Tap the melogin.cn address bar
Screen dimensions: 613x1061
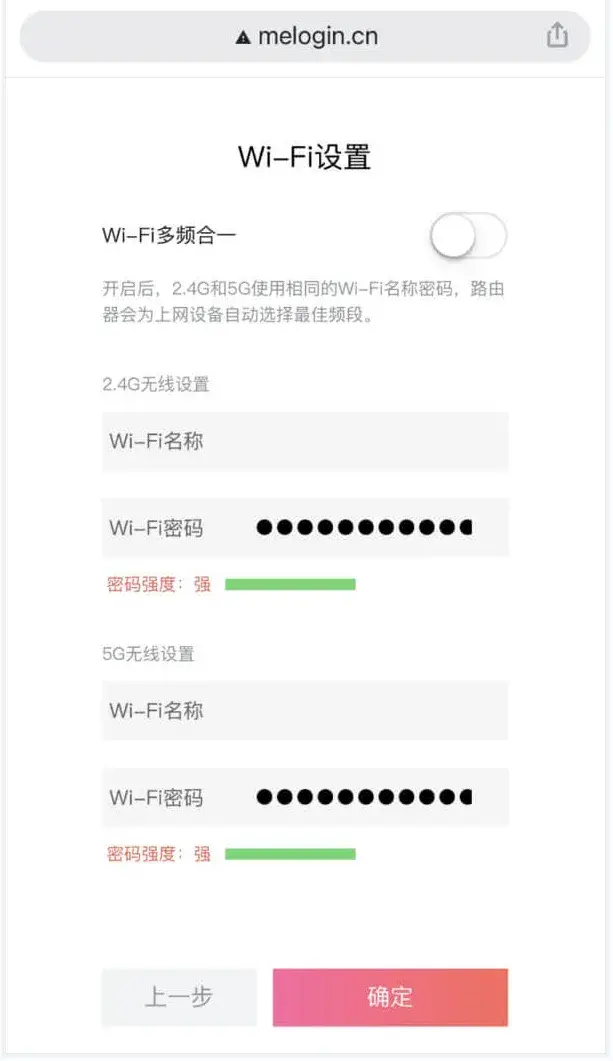[306, 37]
